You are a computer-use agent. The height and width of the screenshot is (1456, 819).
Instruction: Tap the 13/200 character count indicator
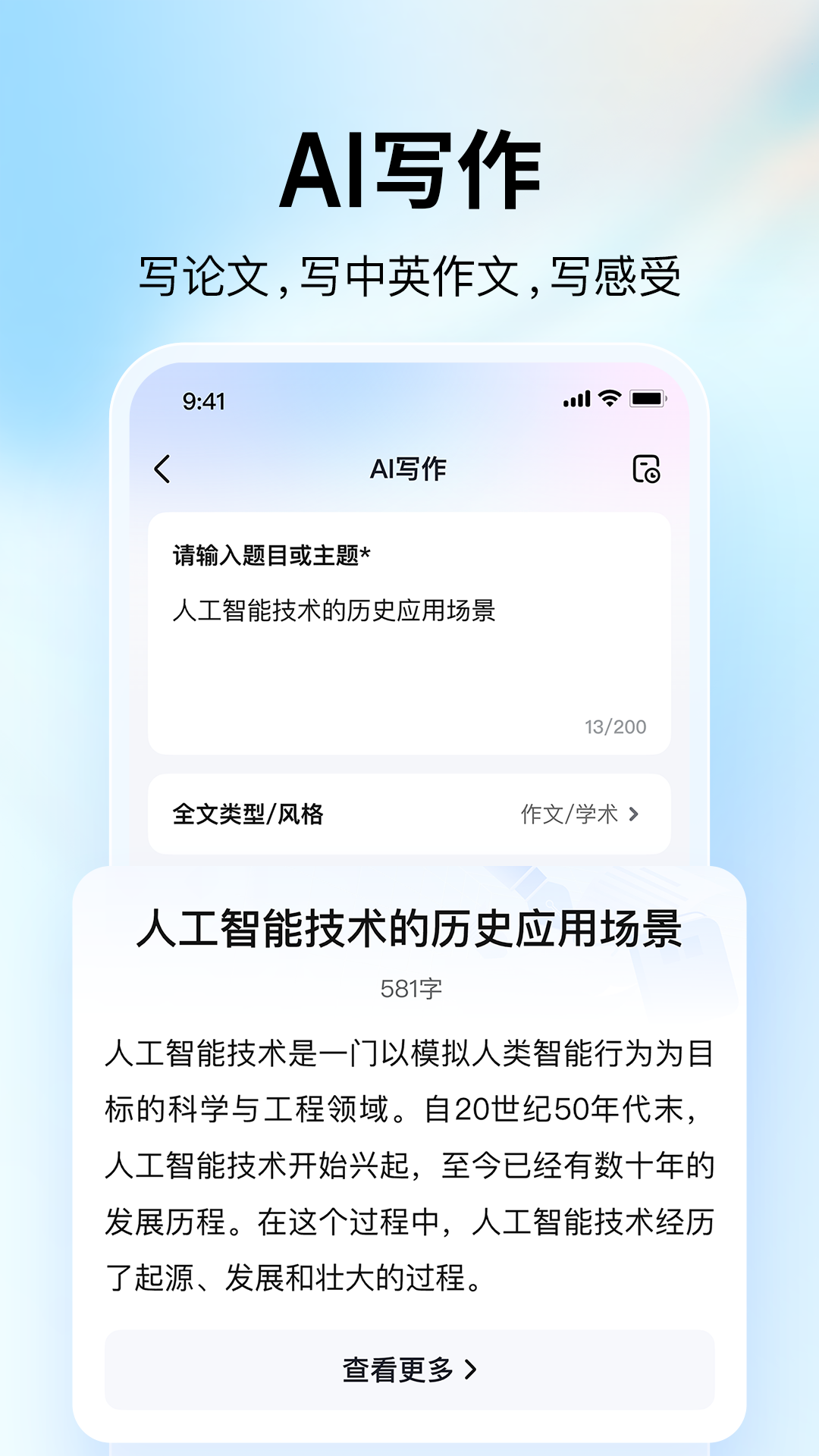point(616,726)
